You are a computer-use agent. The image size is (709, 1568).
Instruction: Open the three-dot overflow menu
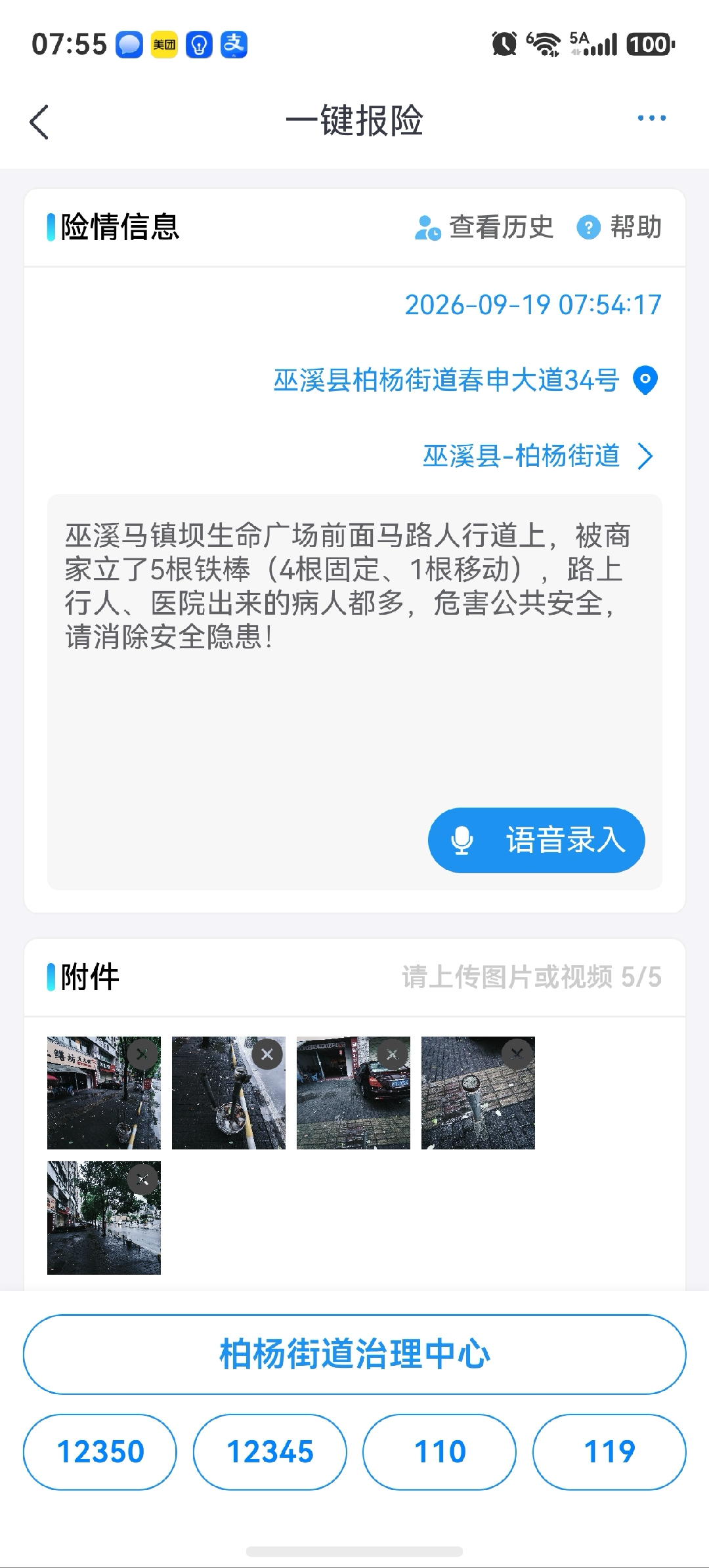click(x=651, y=118)
